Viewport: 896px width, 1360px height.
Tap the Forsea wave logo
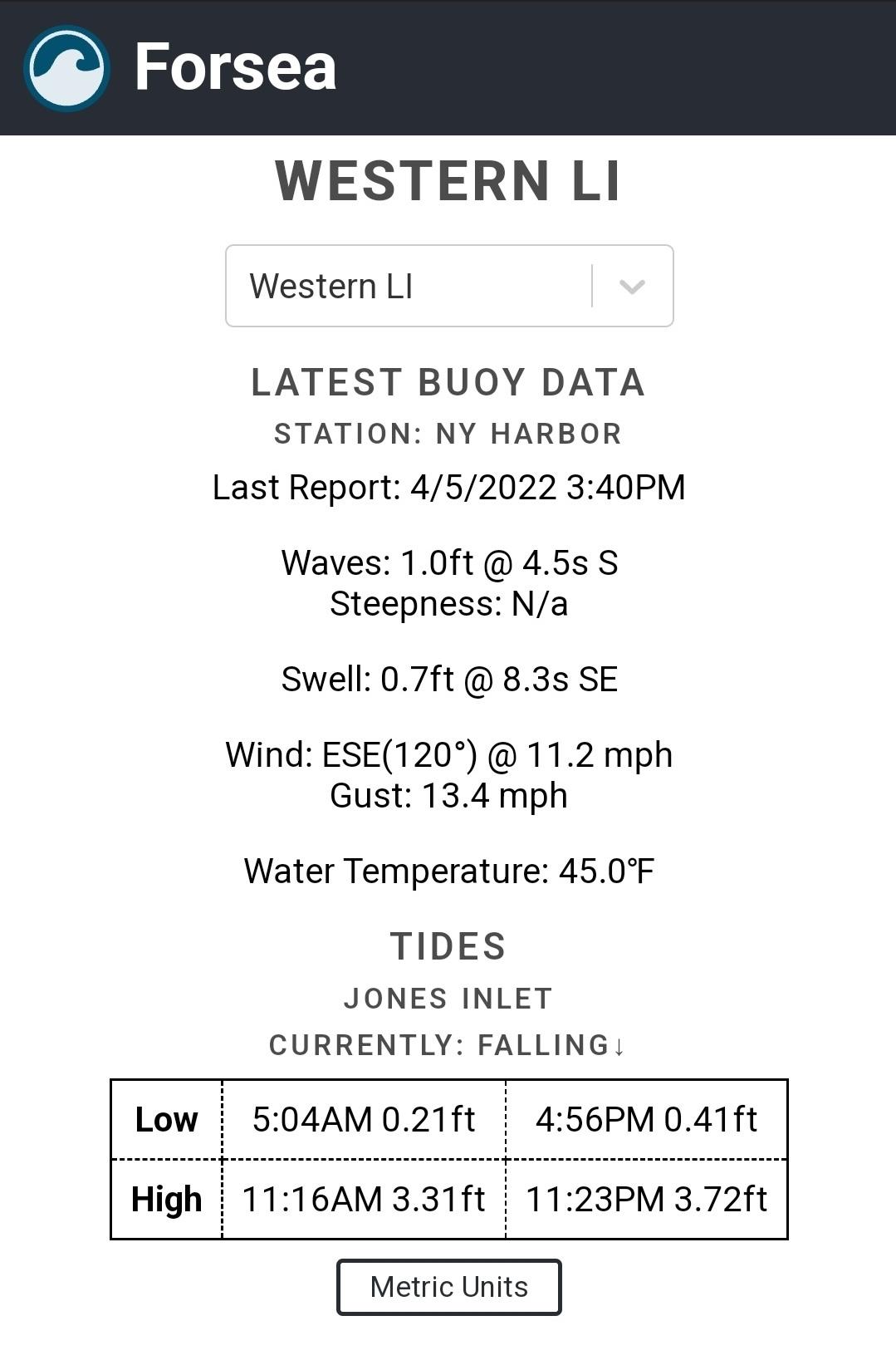tap(66, 68)
